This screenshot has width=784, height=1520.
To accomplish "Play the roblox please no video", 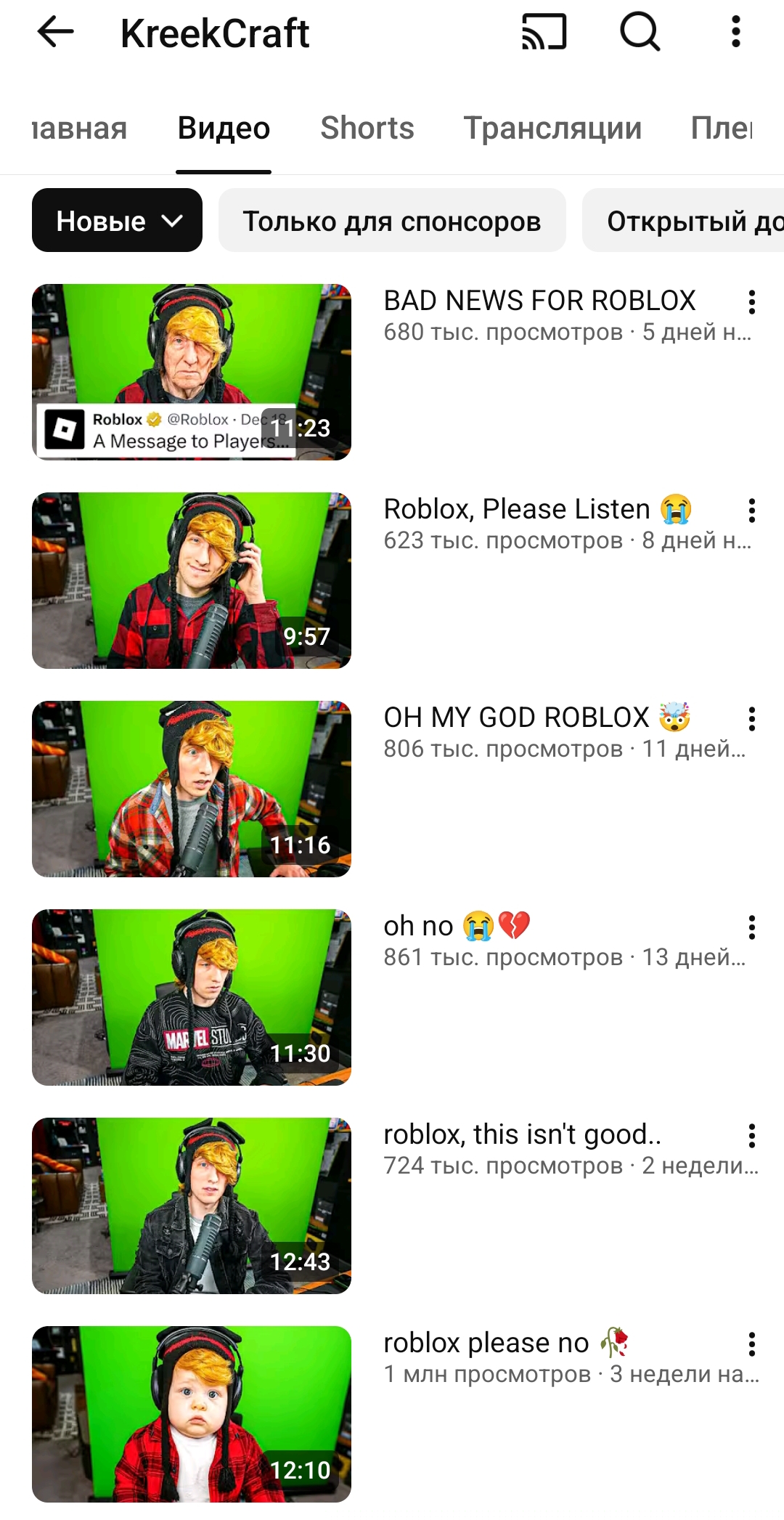I will (192, 1414).
